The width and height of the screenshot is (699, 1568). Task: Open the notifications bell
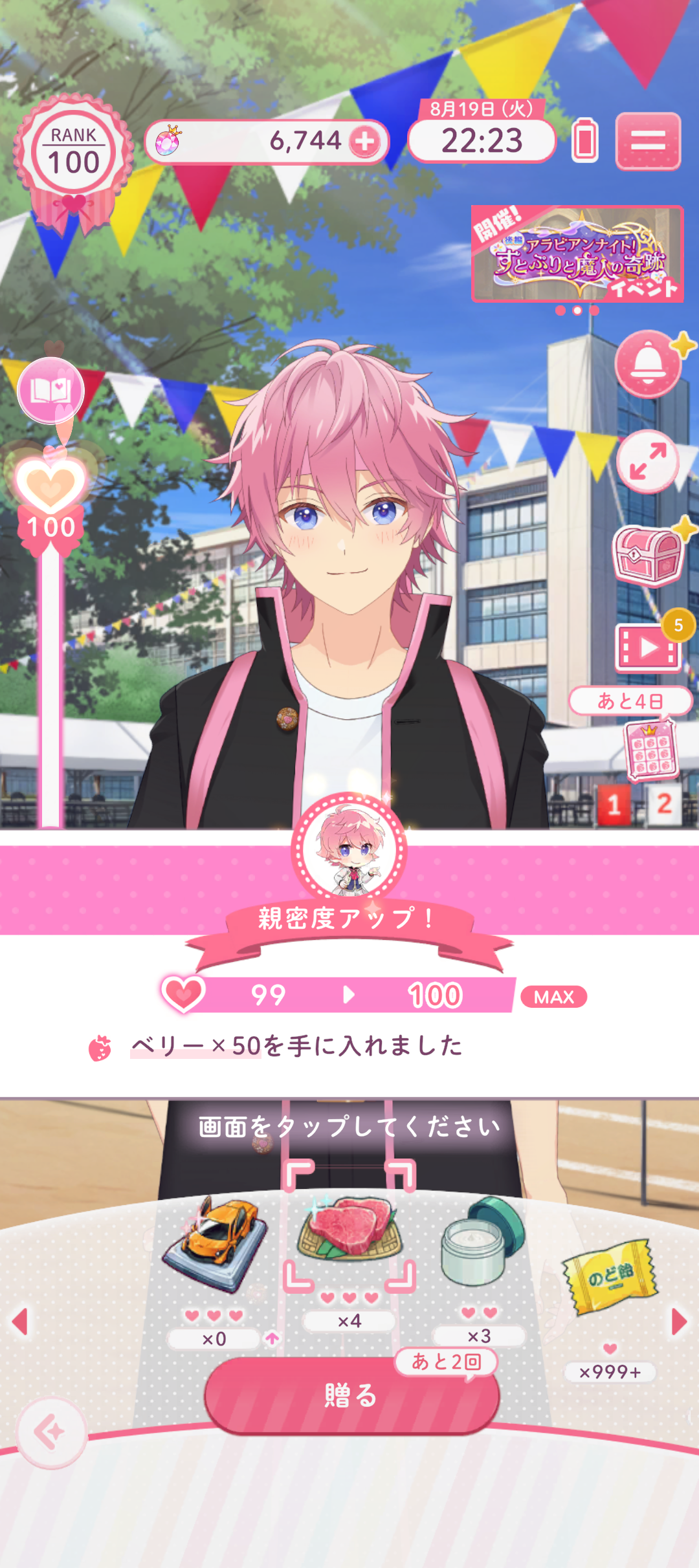pos(648,364)
